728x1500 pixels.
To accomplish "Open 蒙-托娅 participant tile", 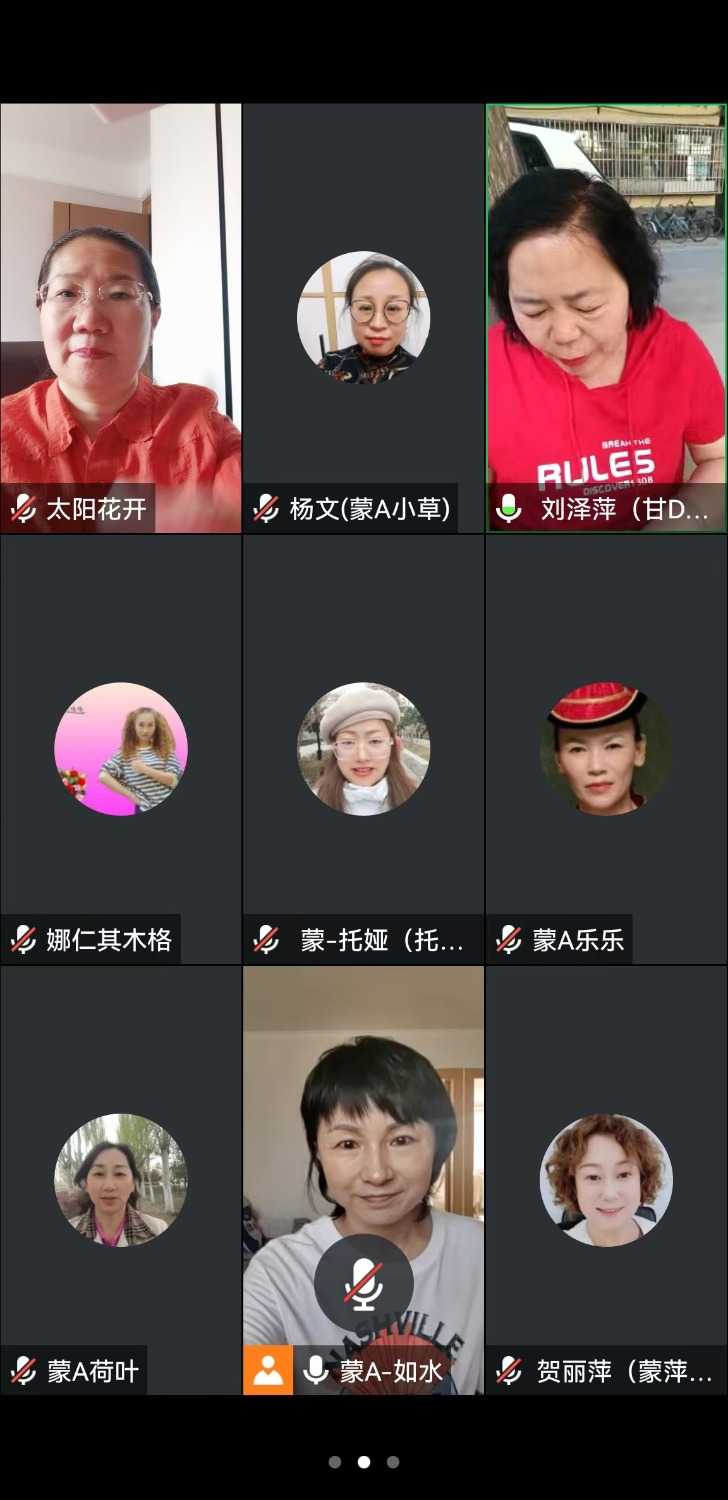I will pos(363,749).
